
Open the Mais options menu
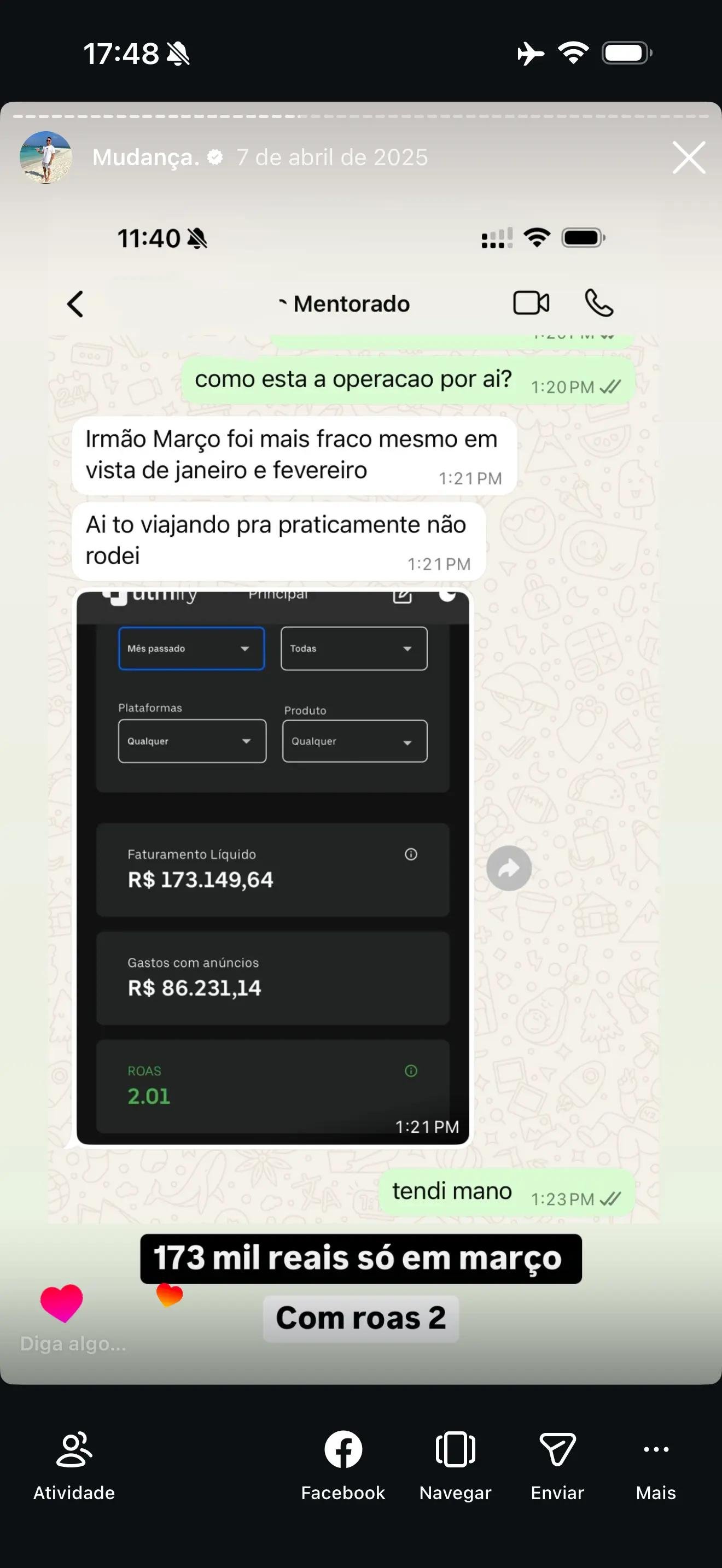(x=656, y=1465)
